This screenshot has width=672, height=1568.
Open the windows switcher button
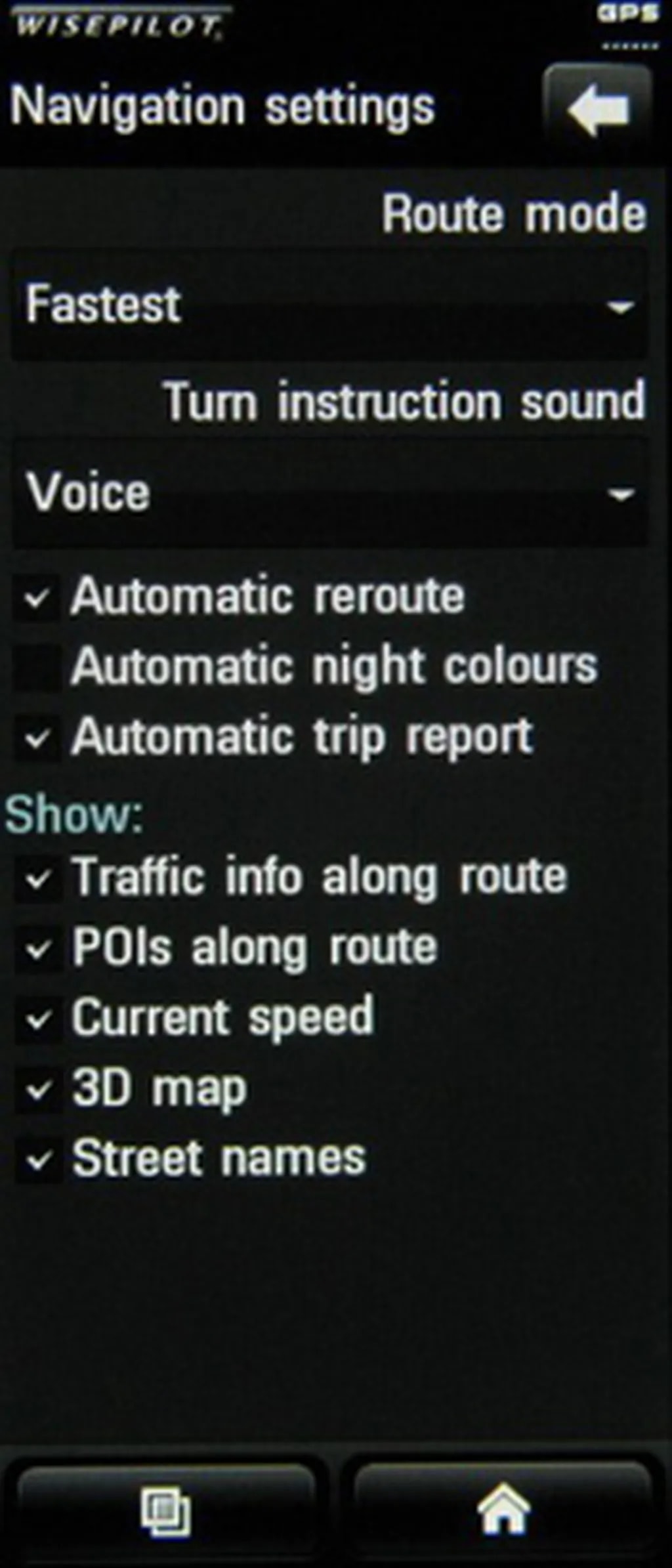166,1512
